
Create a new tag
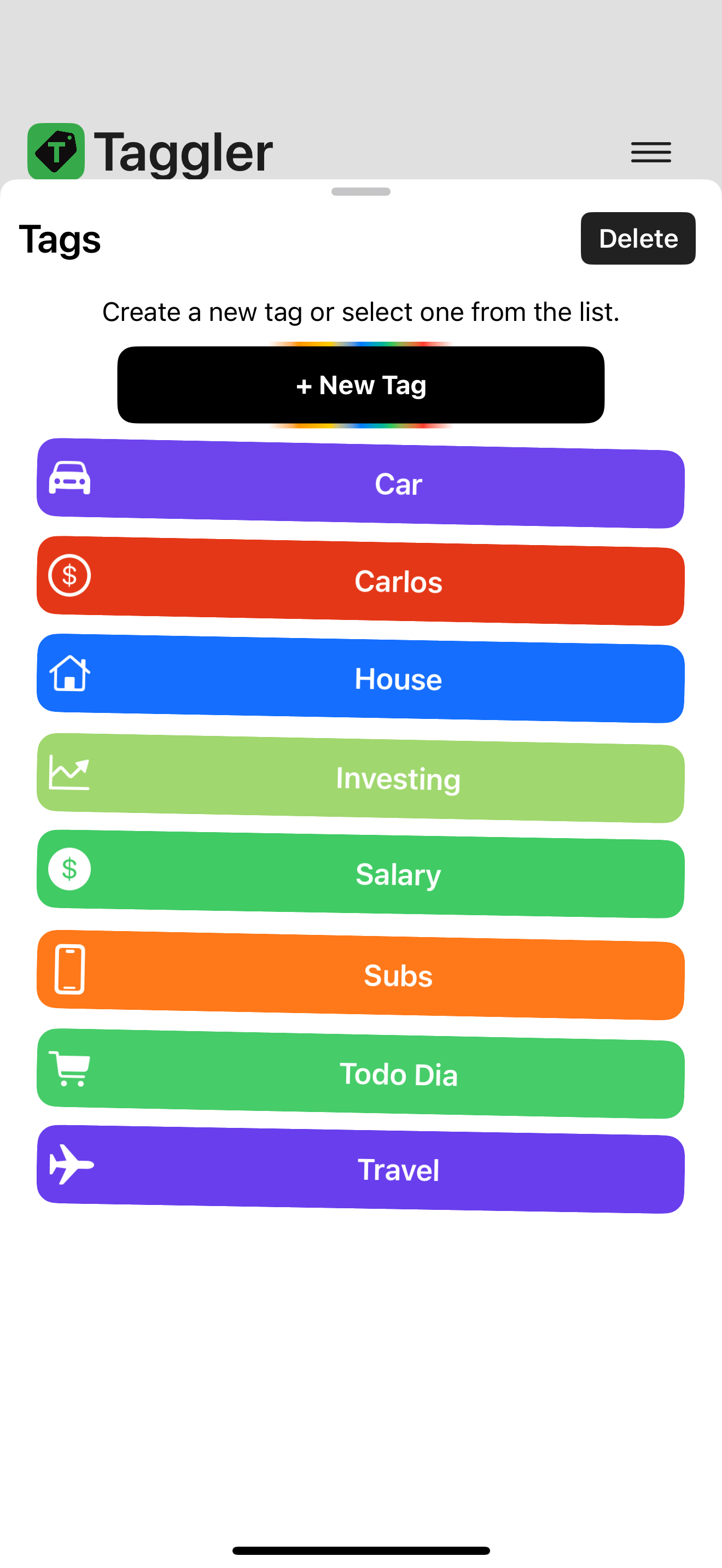point(360,385)
